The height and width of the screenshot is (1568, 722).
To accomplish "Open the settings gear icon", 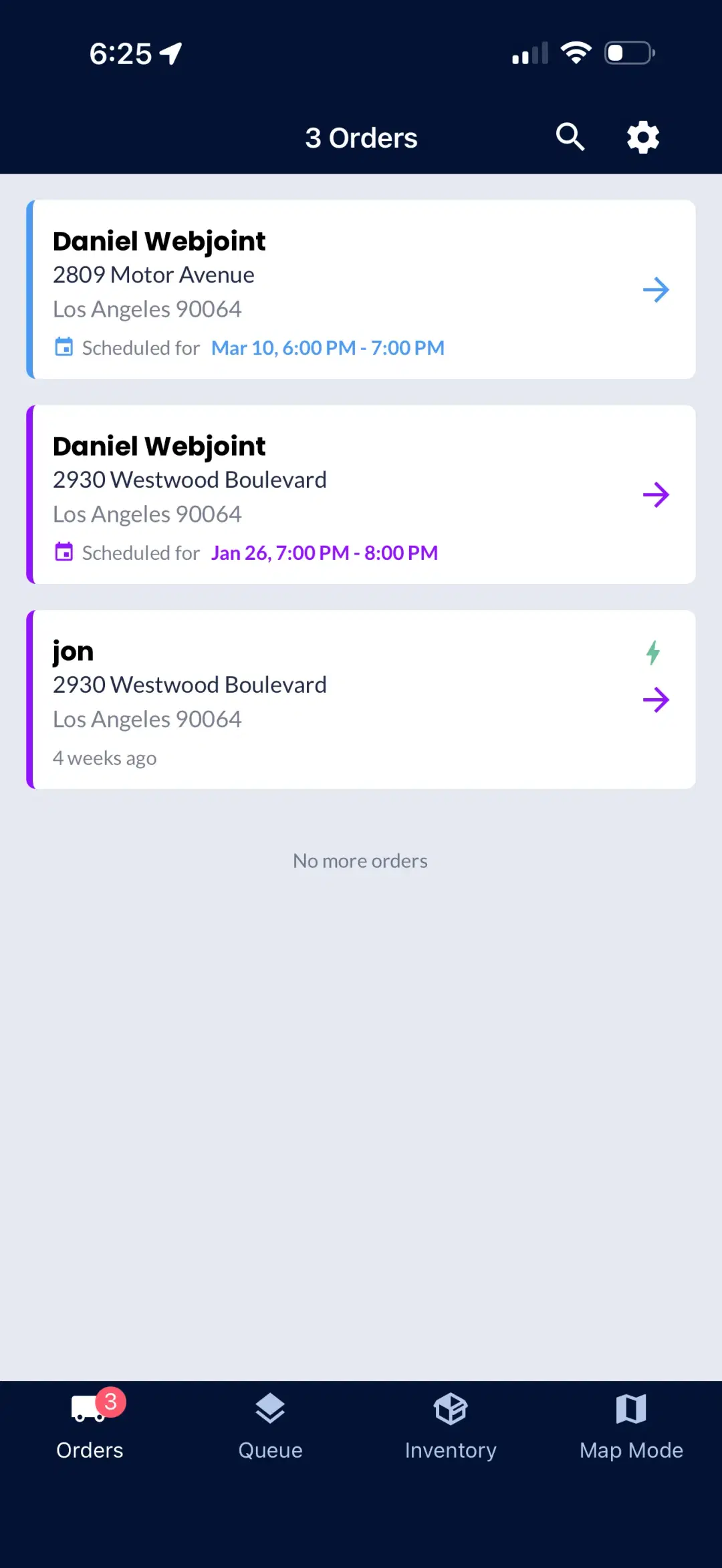I will [x=641, y=136].
